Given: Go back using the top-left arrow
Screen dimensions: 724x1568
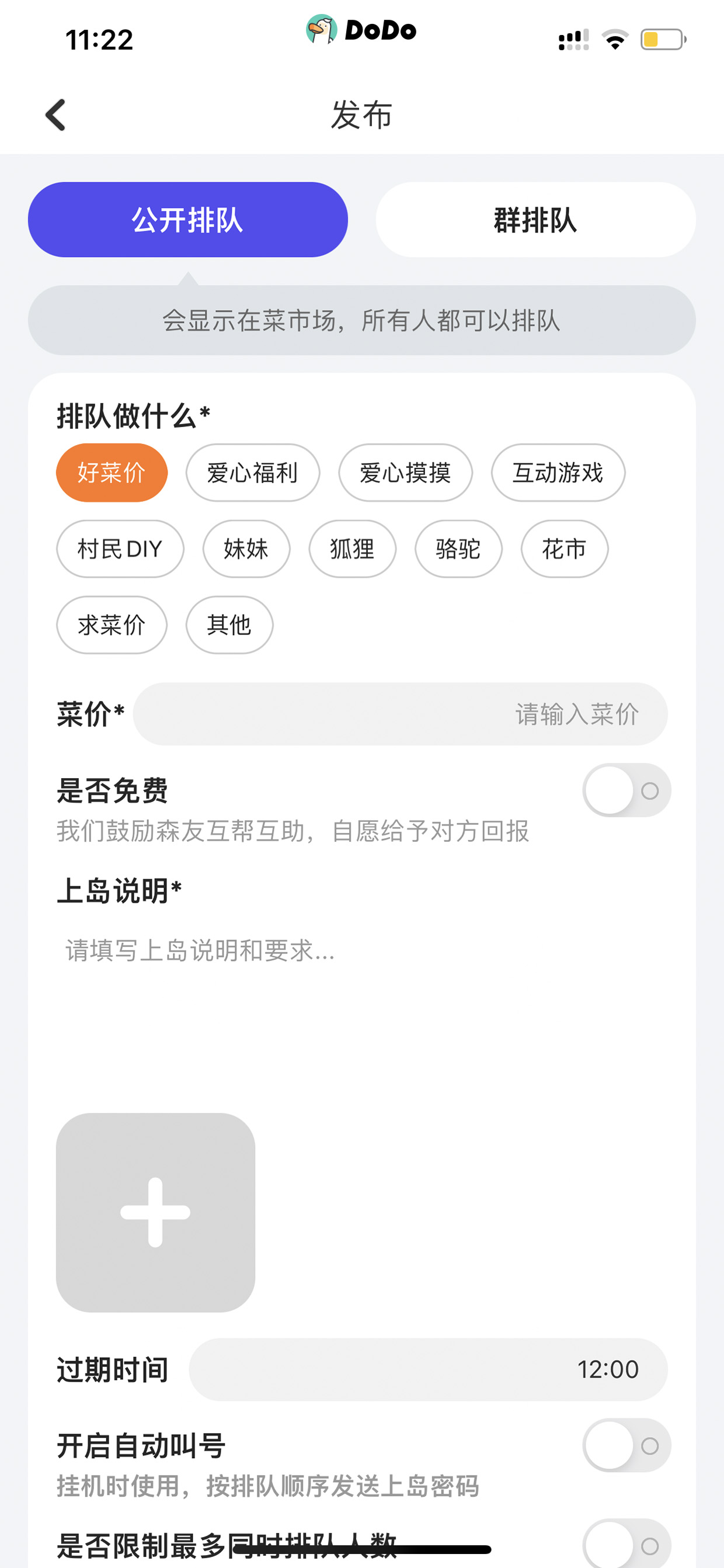Looking at the screenshot, I should [x=55, y=115].
